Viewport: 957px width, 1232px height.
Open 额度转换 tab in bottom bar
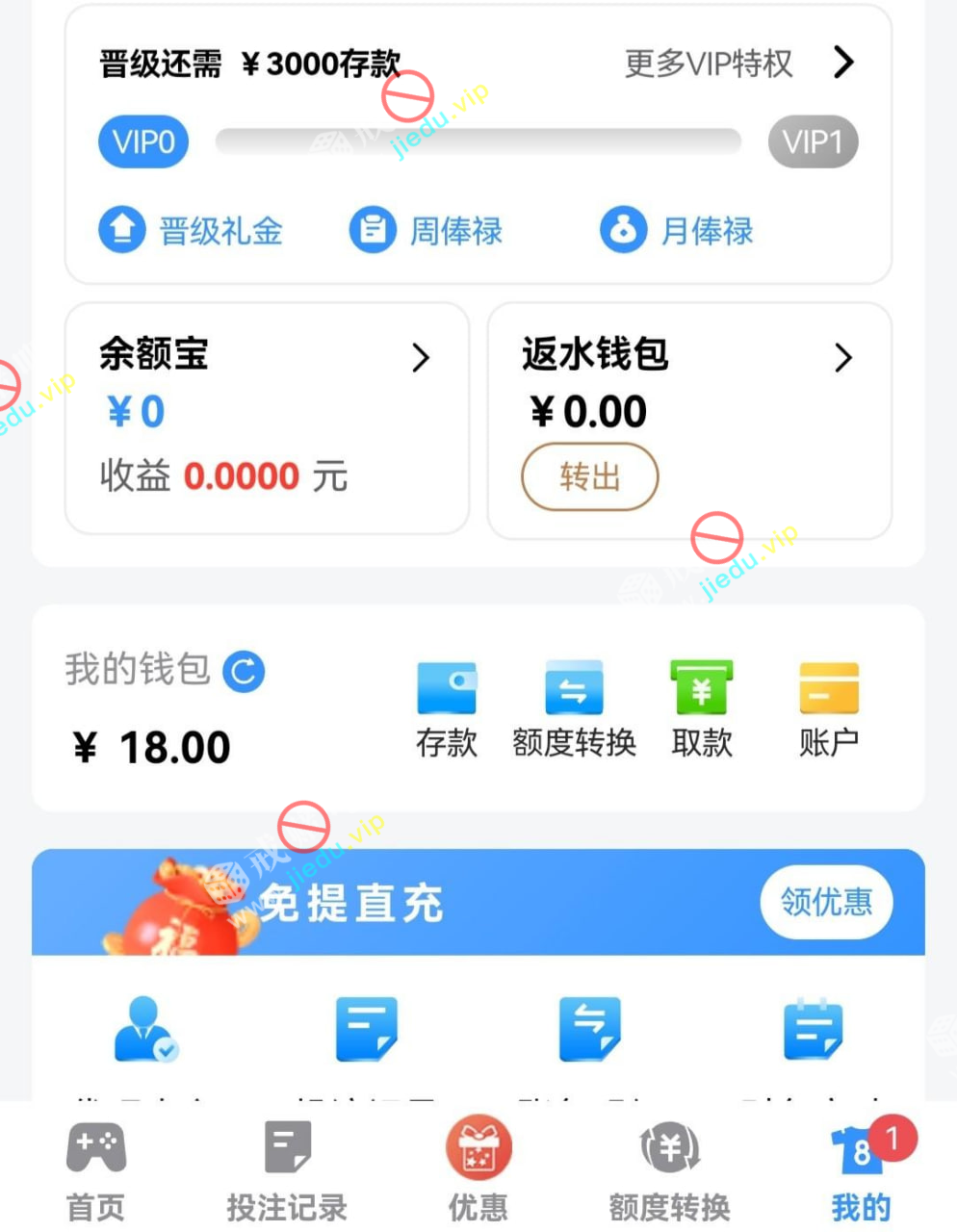coord(670,1170)
